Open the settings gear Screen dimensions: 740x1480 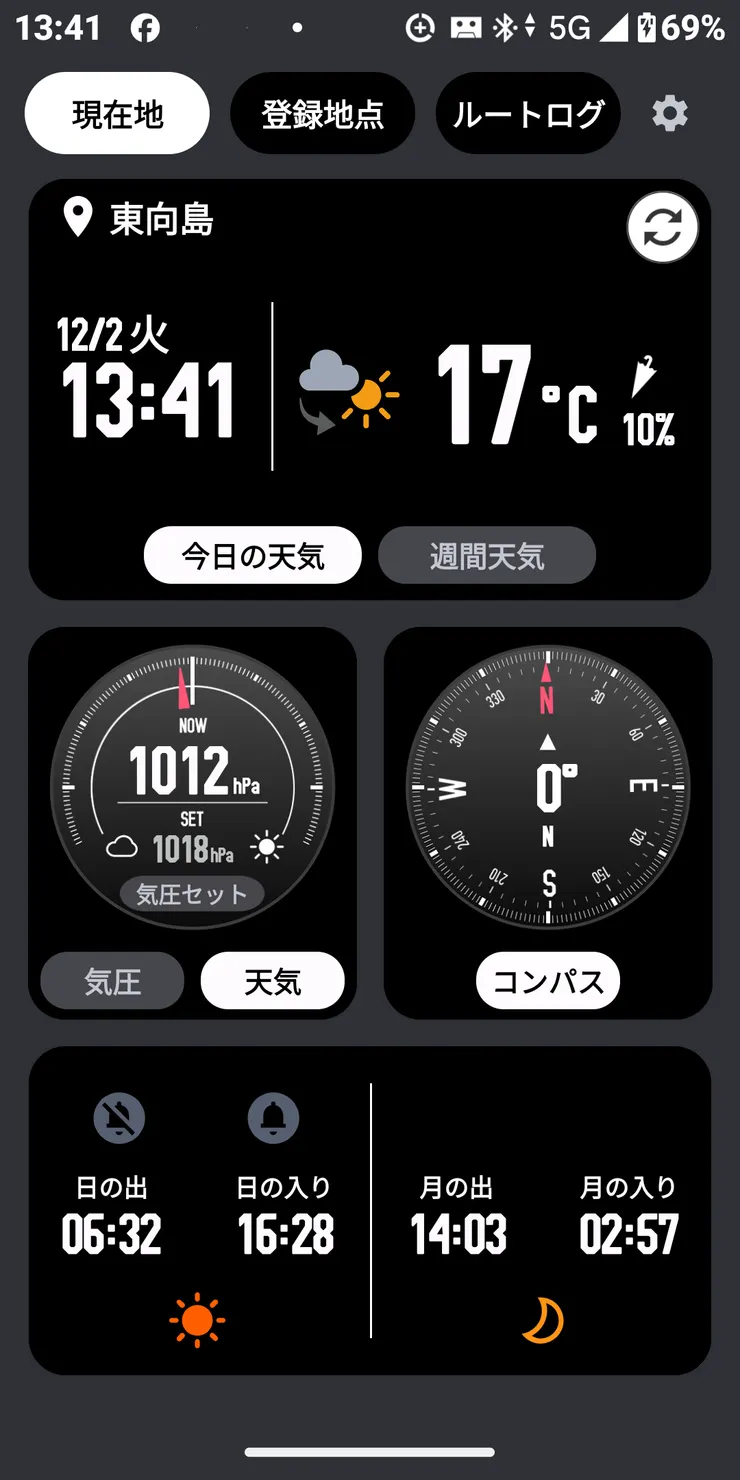click(669, 113)
